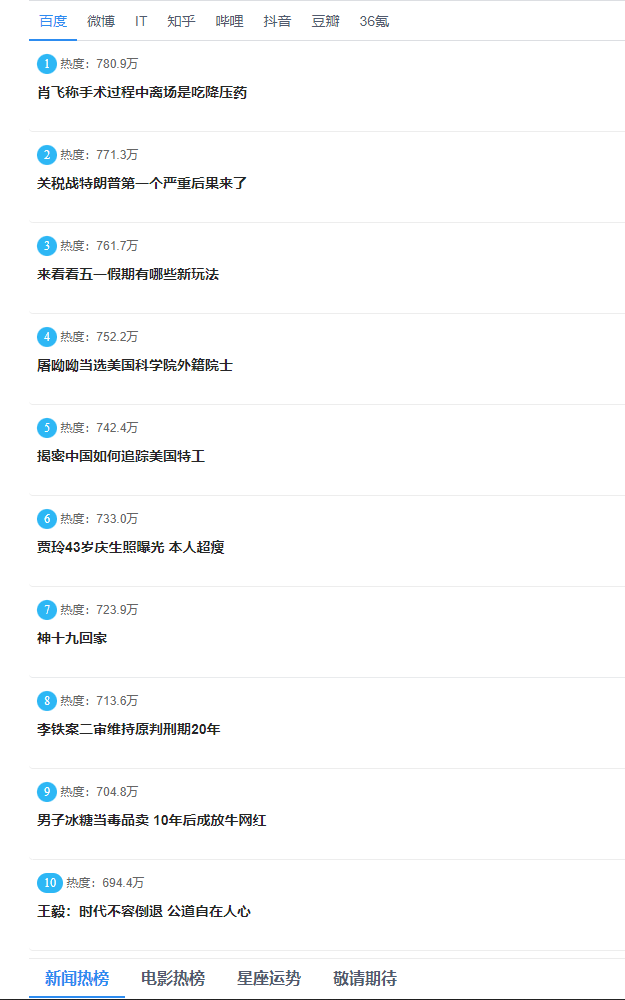Read the 男子冰糖当毒品卖 story

click(152, 821)
